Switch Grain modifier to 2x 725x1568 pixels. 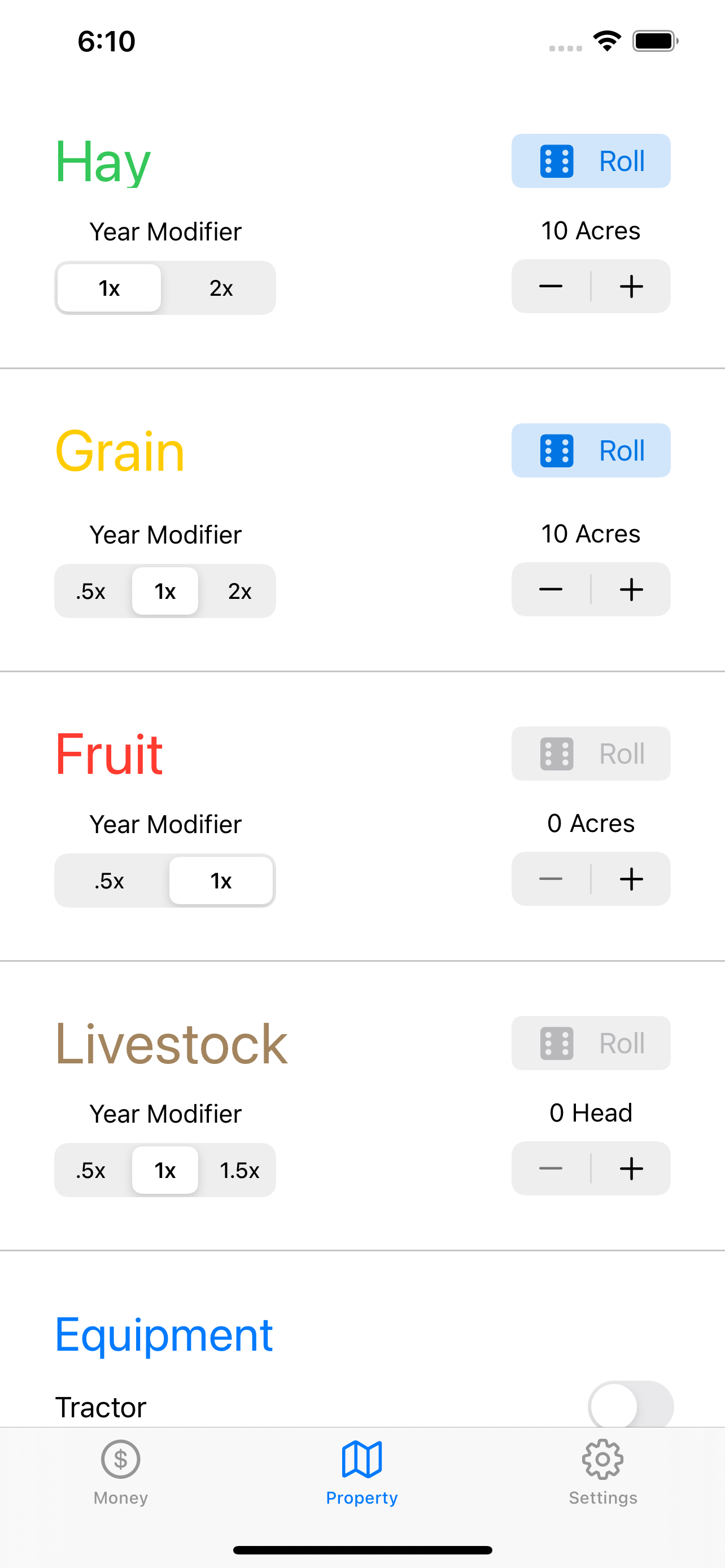pos(239,590)
